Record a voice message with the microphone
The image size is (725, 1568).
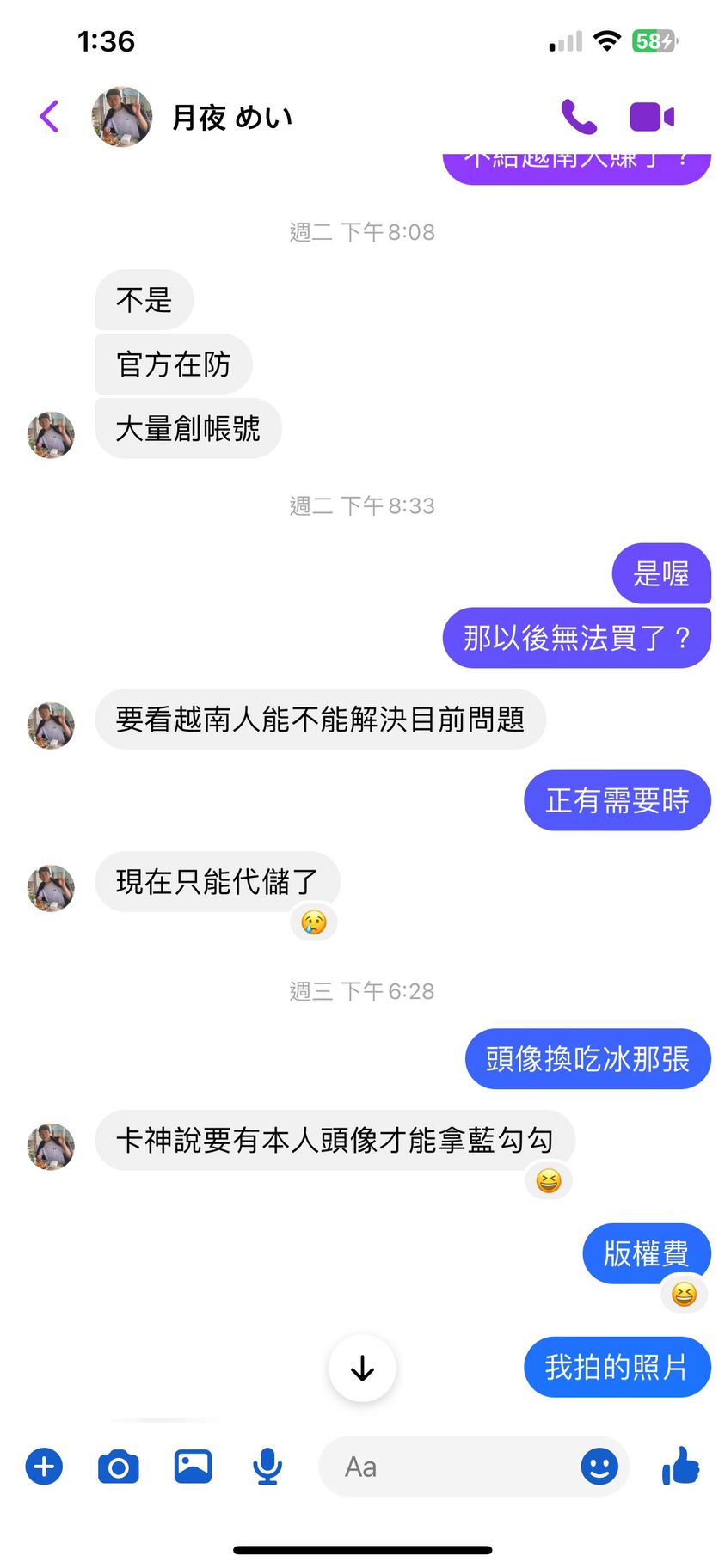click(267, 1467)
